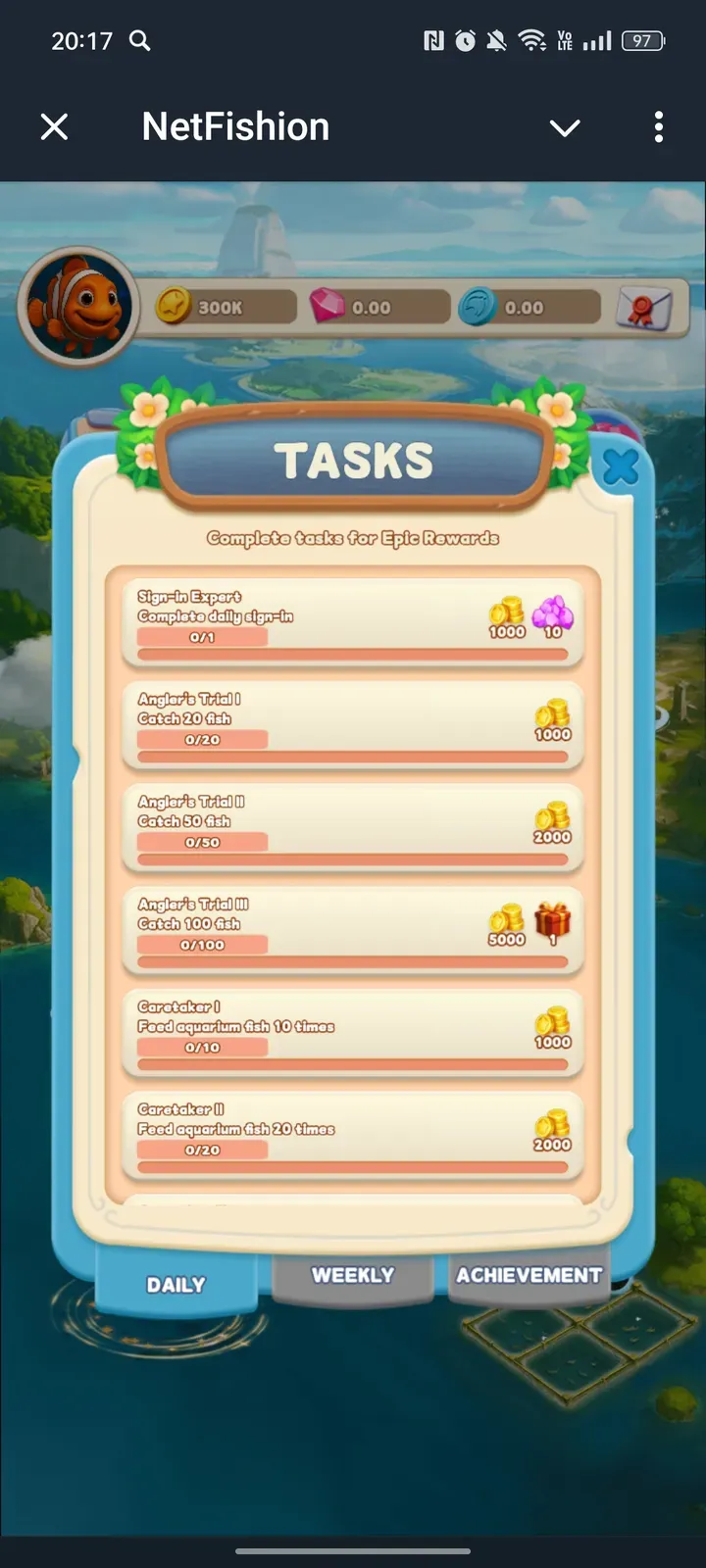Close the NetFishion mini app
The height and width of the screenshot is (1568, 706).
point(55,126)
